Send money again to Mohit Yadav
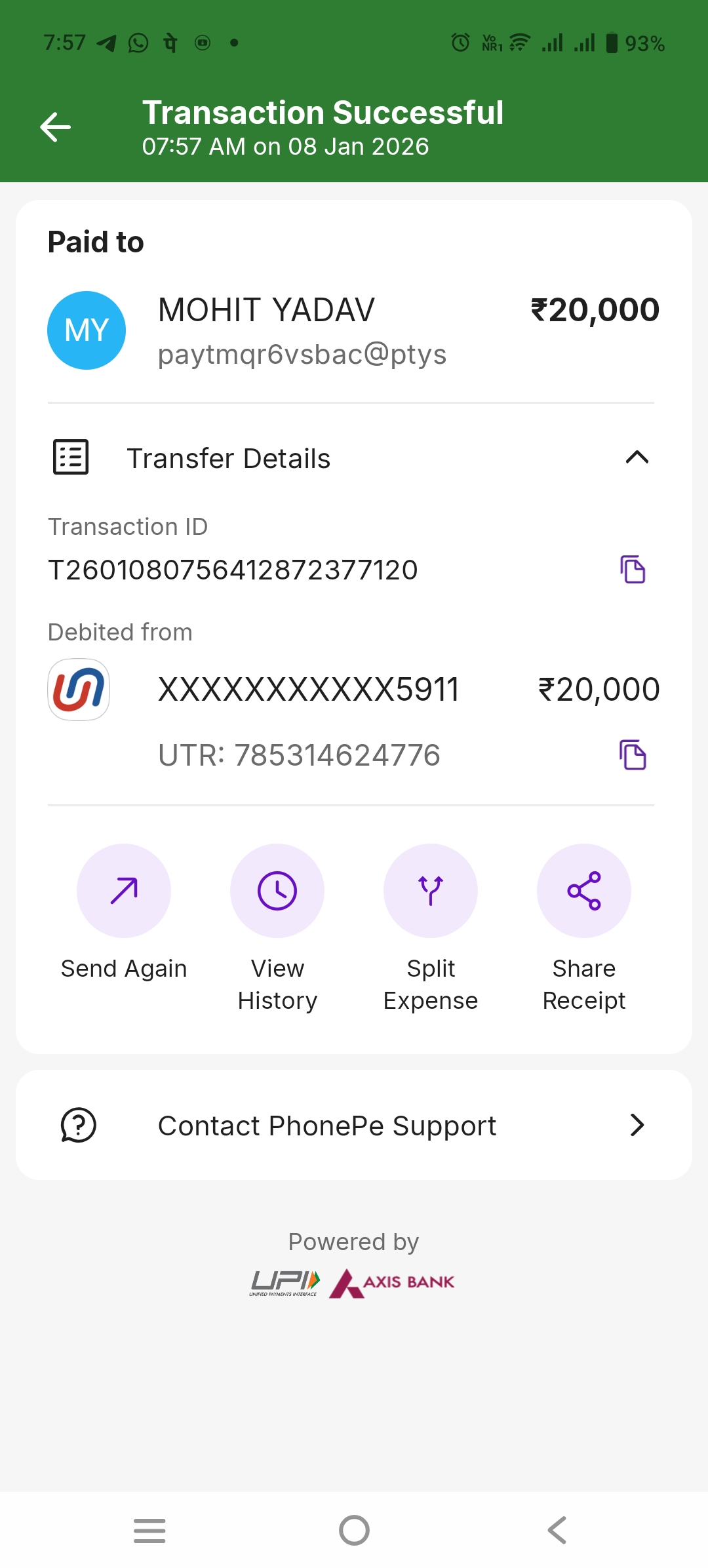 (124, 891)
